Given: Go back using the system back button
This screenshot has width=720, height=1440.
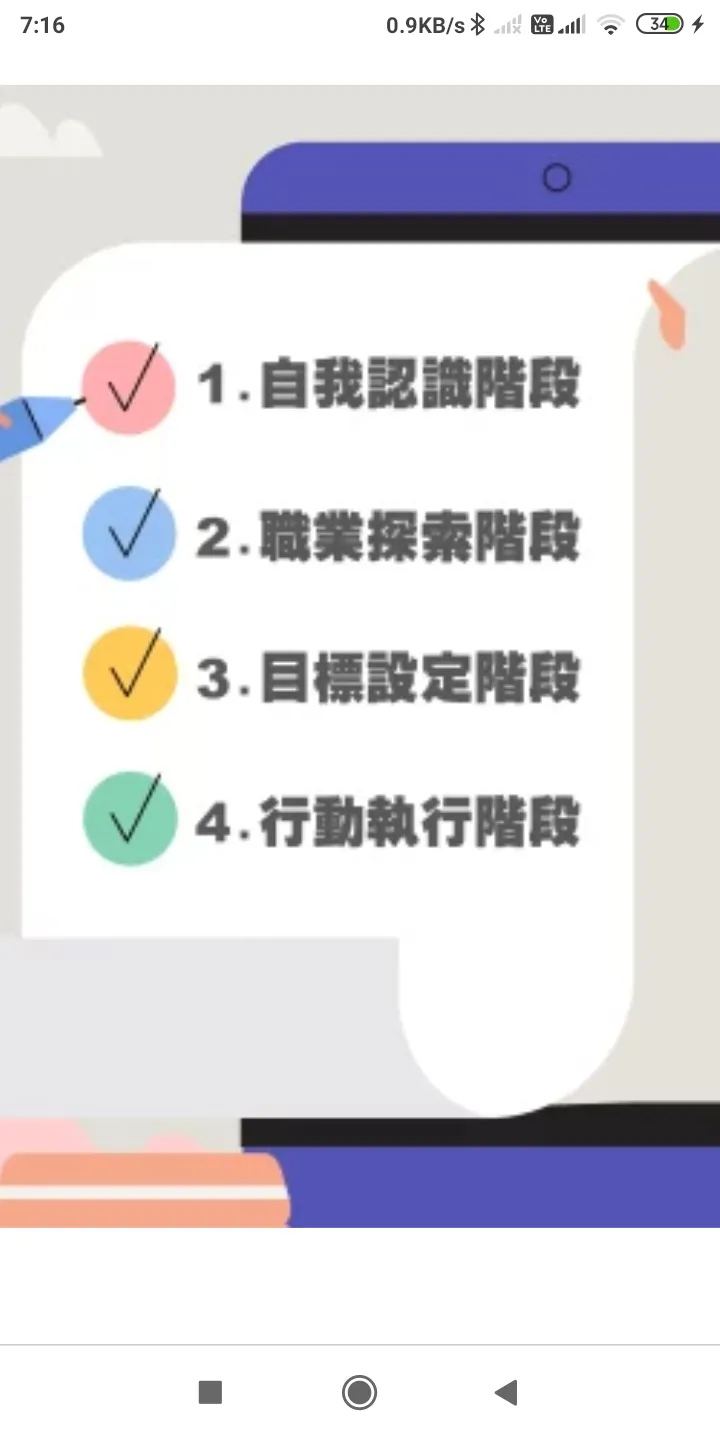Looking at the screenshot, I should [506, 1392].
